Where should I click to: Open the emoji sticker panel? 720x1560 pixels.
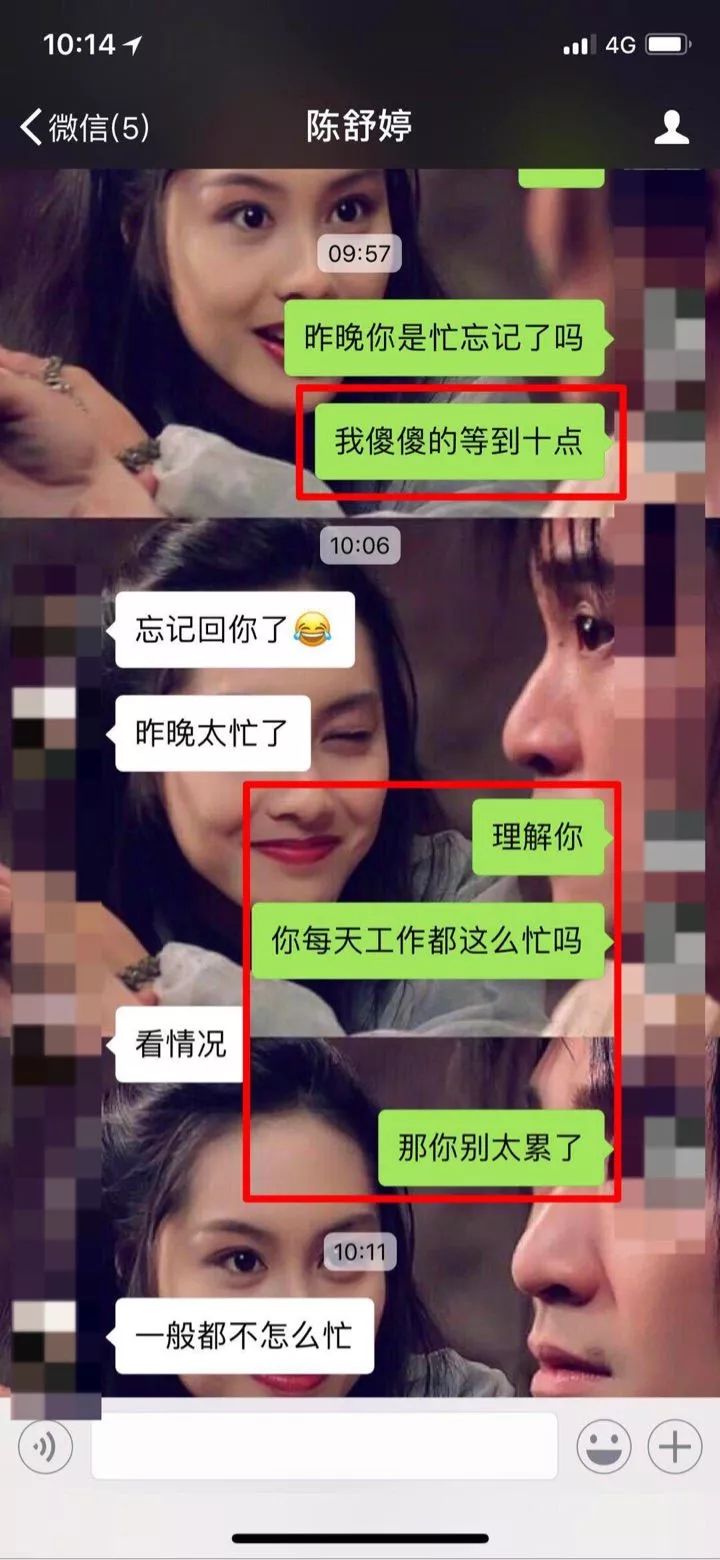click(604, 1446)
